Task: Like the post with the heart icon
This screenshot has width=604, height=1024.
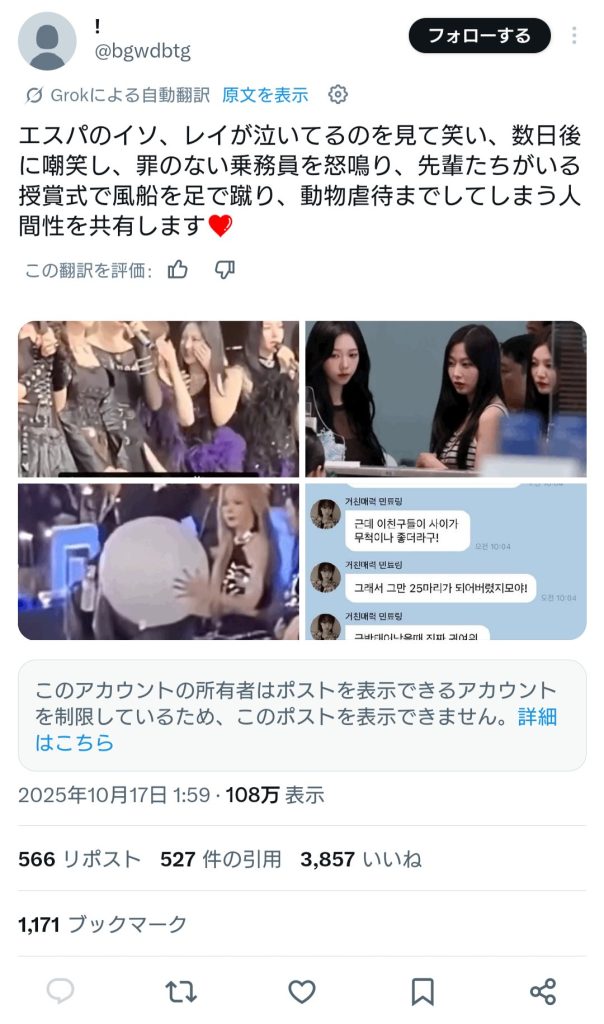Action: [x=302, y=991]
